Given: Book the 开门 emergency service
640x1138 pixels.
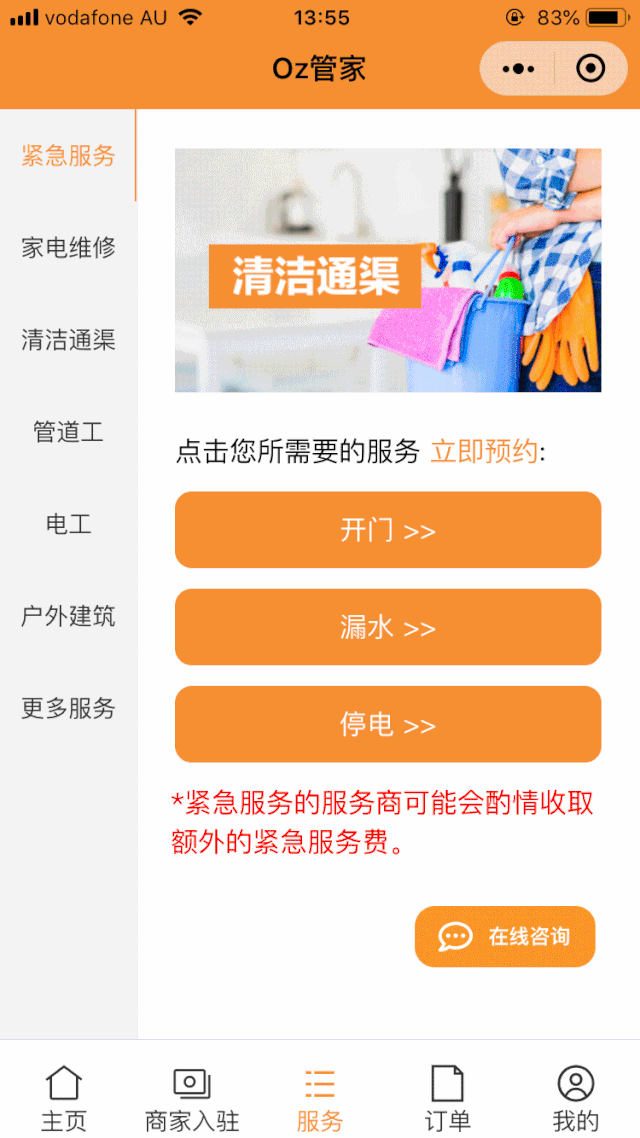Looking at the screenshot, I should coord(388,530).
